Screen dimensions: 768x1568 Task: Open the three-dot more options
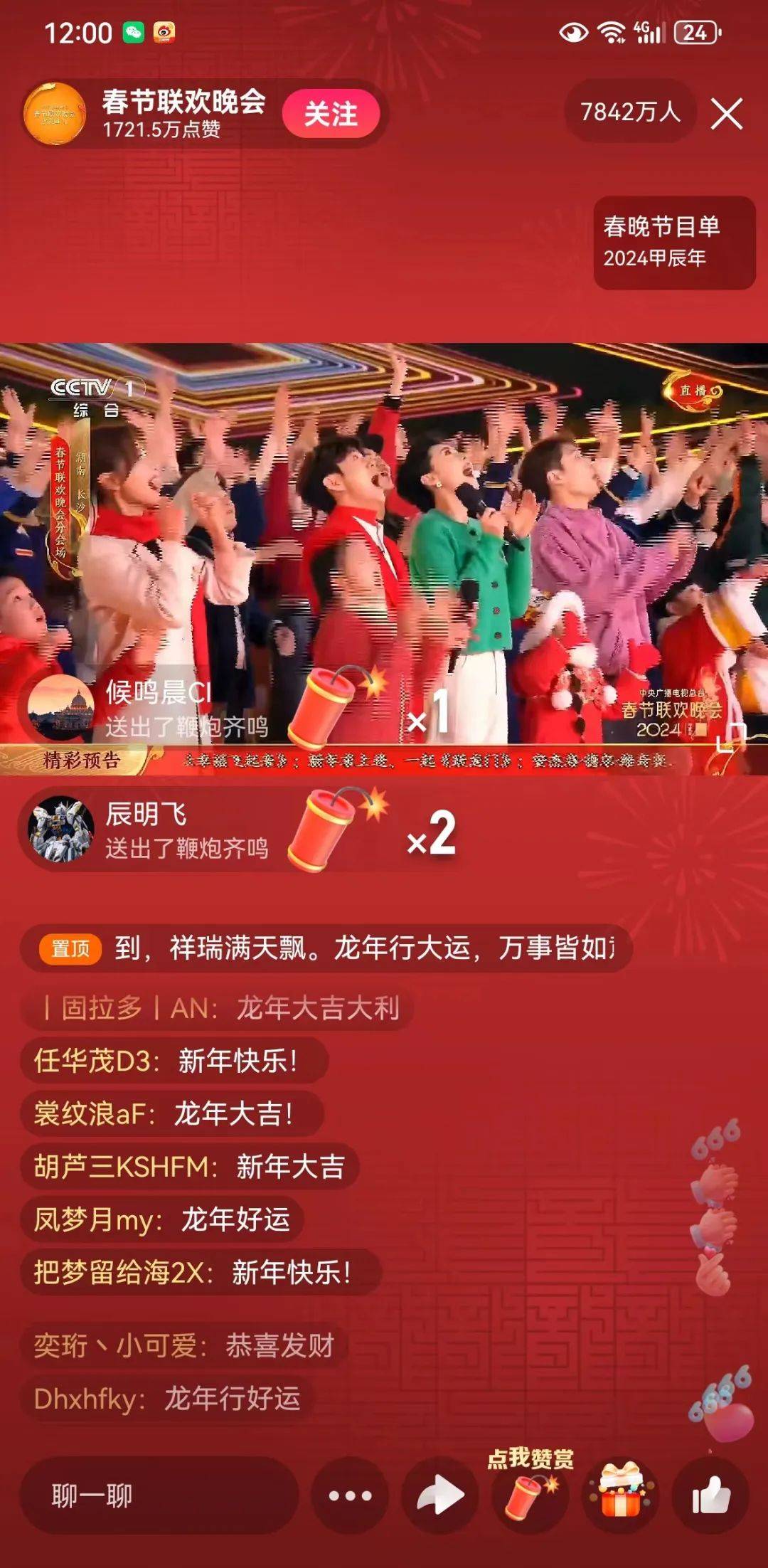(x=350, y=1495)
